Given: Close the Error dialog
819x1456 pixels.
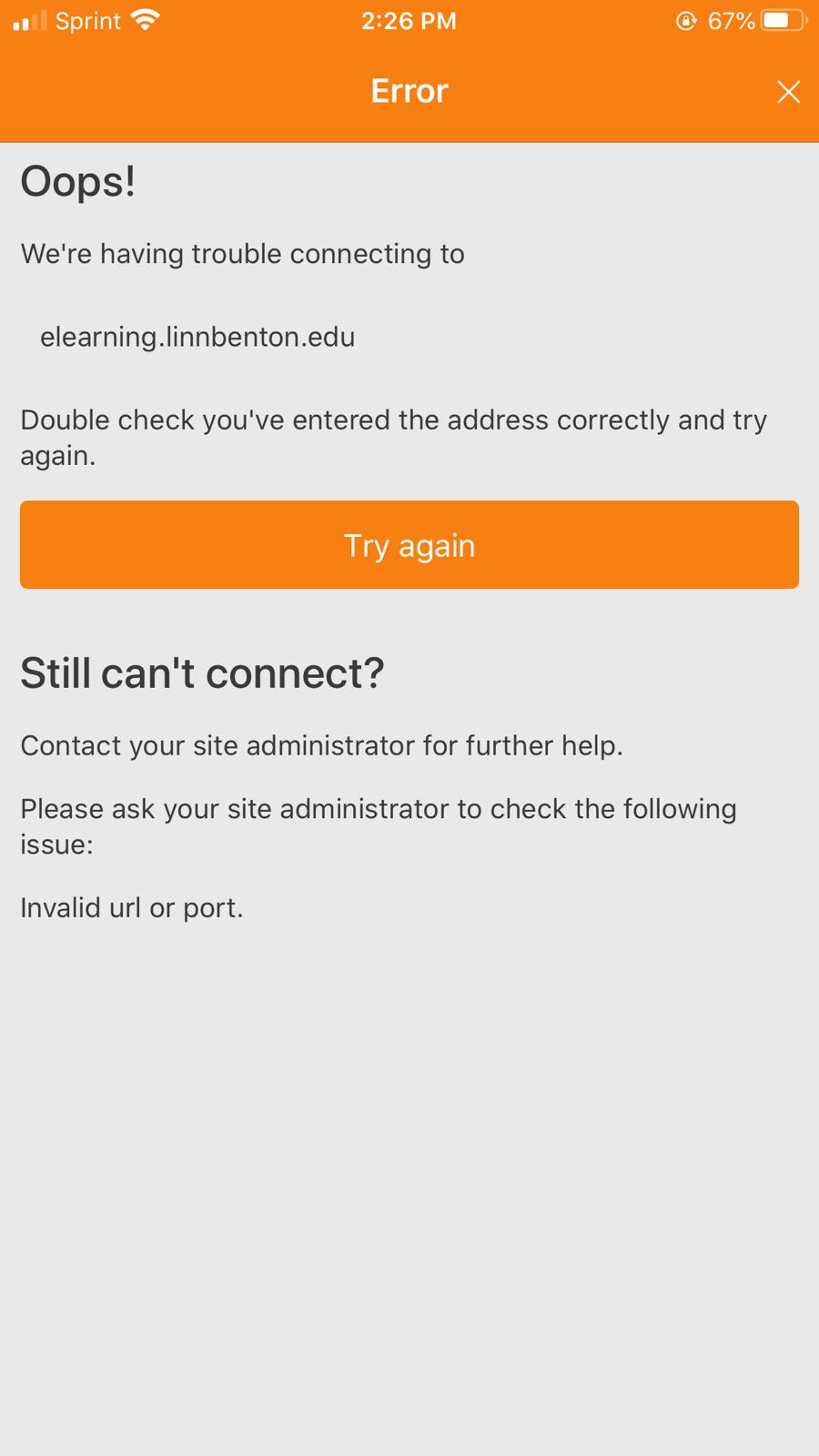Looking at the screenshot, I should pos(788,92).
